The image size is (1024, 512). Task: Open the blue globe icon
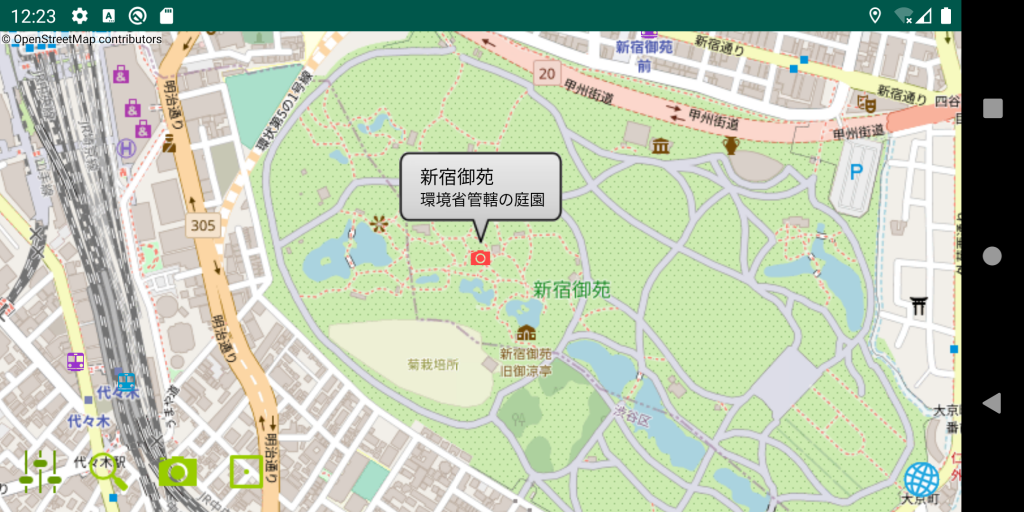(921, 480)
